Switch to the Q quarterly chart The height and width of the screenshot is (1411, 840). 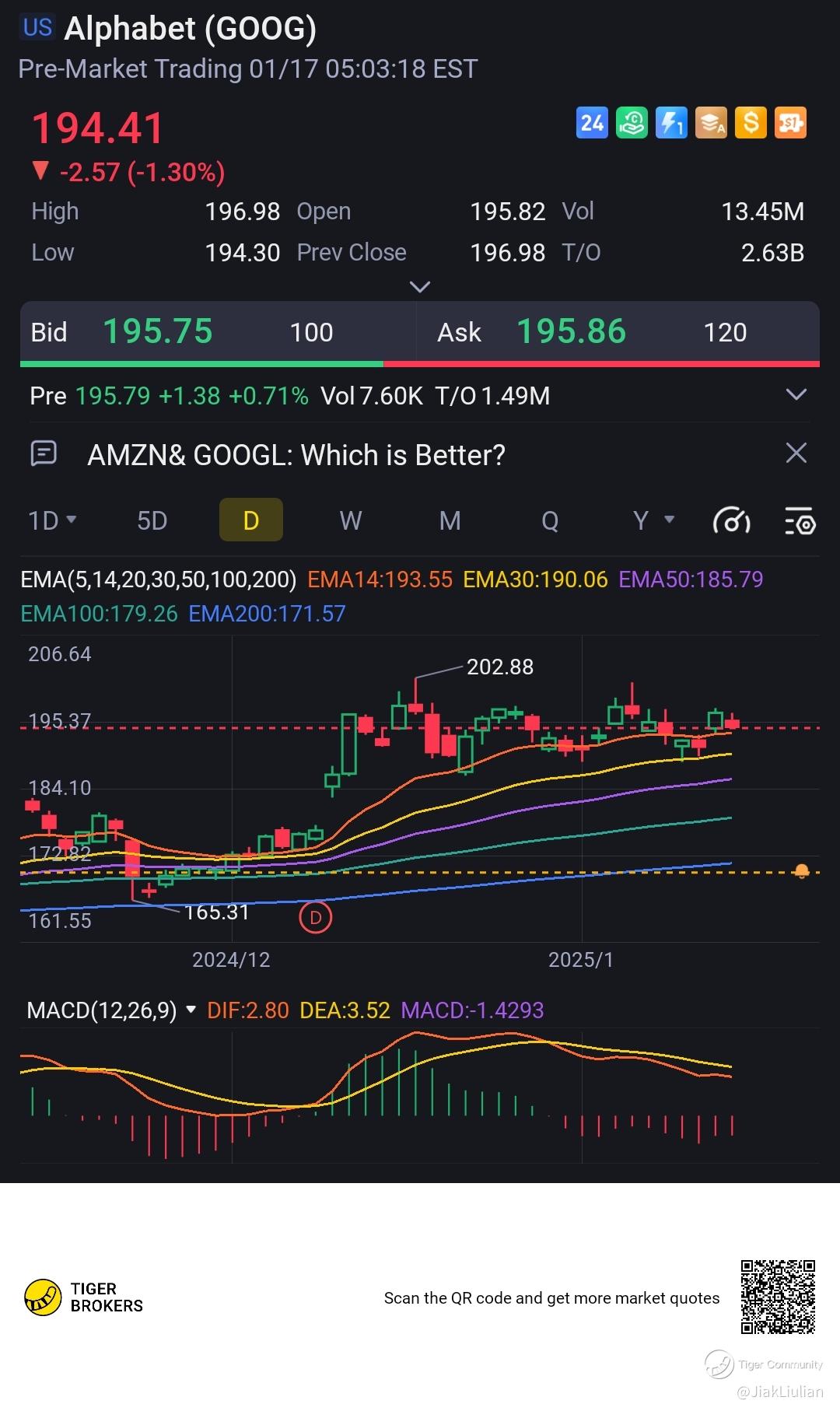tap(550, 520)
